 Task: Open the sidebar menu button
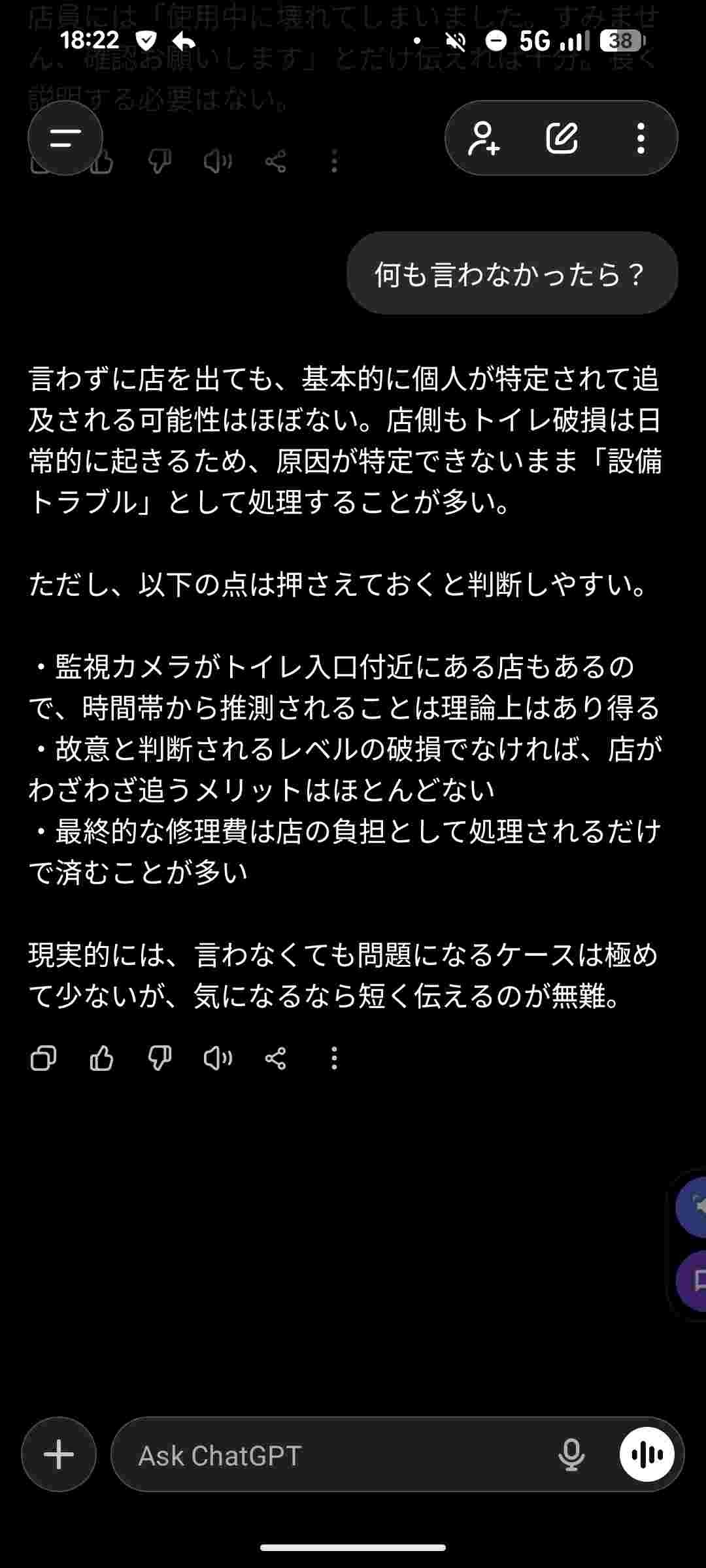tap(65, 138)
